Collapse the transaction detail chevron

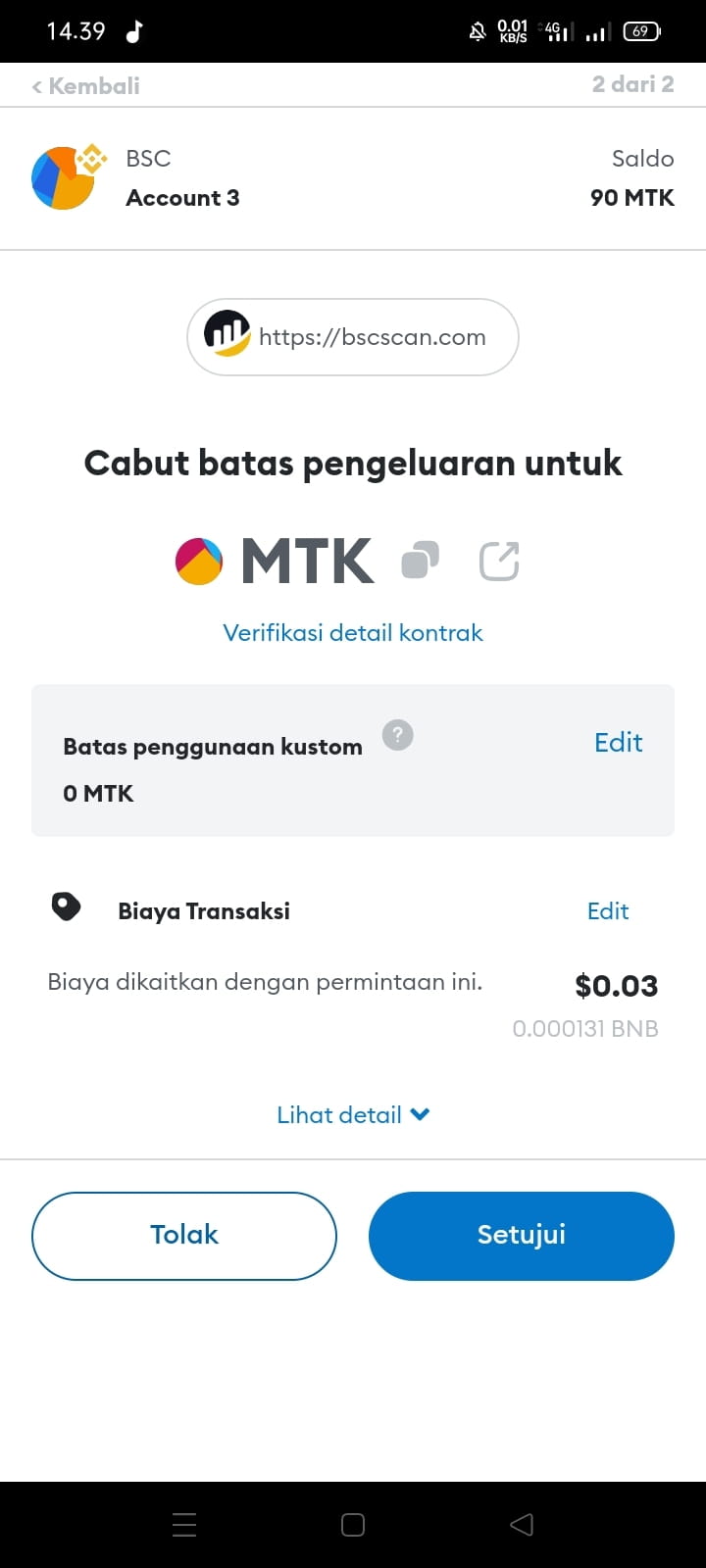(420, 1113)
